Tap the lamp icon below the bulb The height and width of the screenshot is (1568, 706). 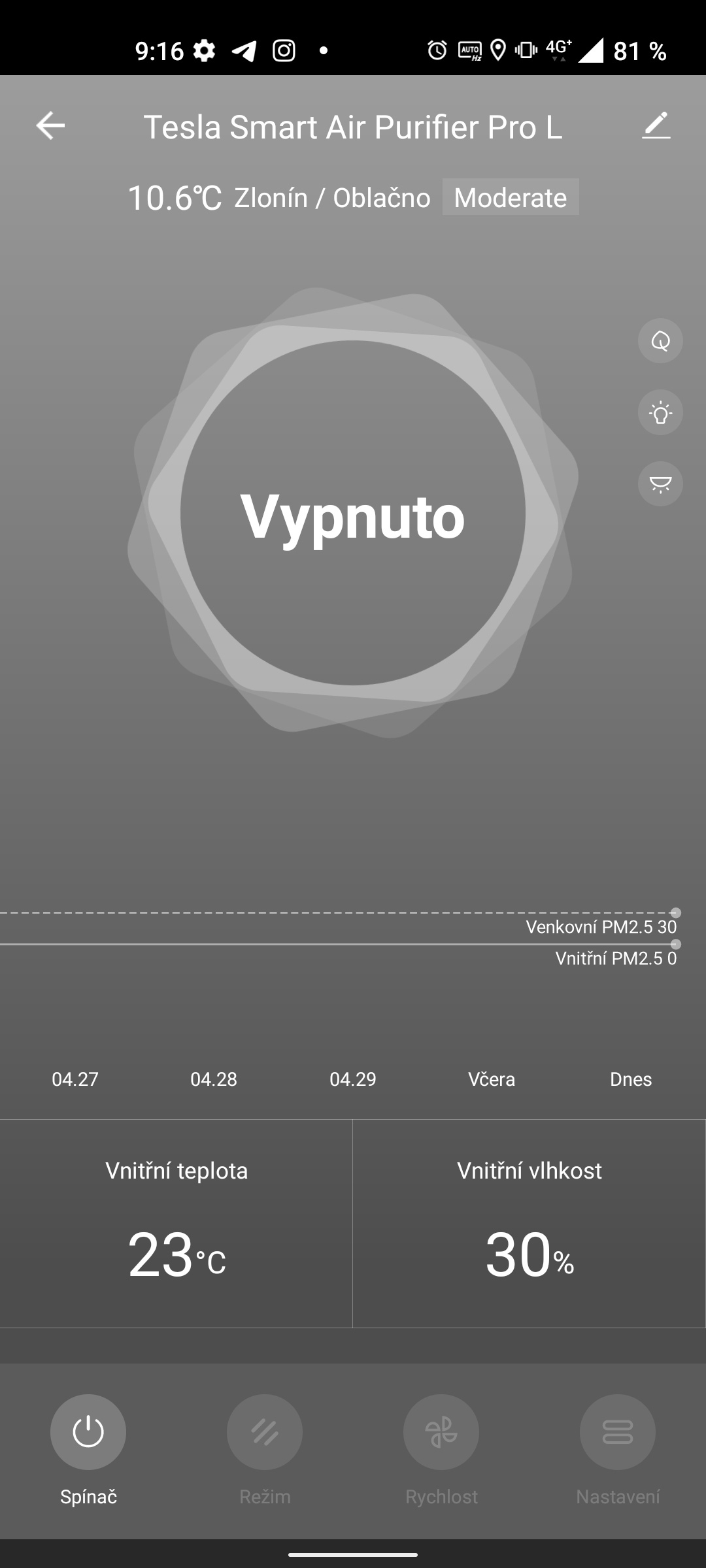660,484
